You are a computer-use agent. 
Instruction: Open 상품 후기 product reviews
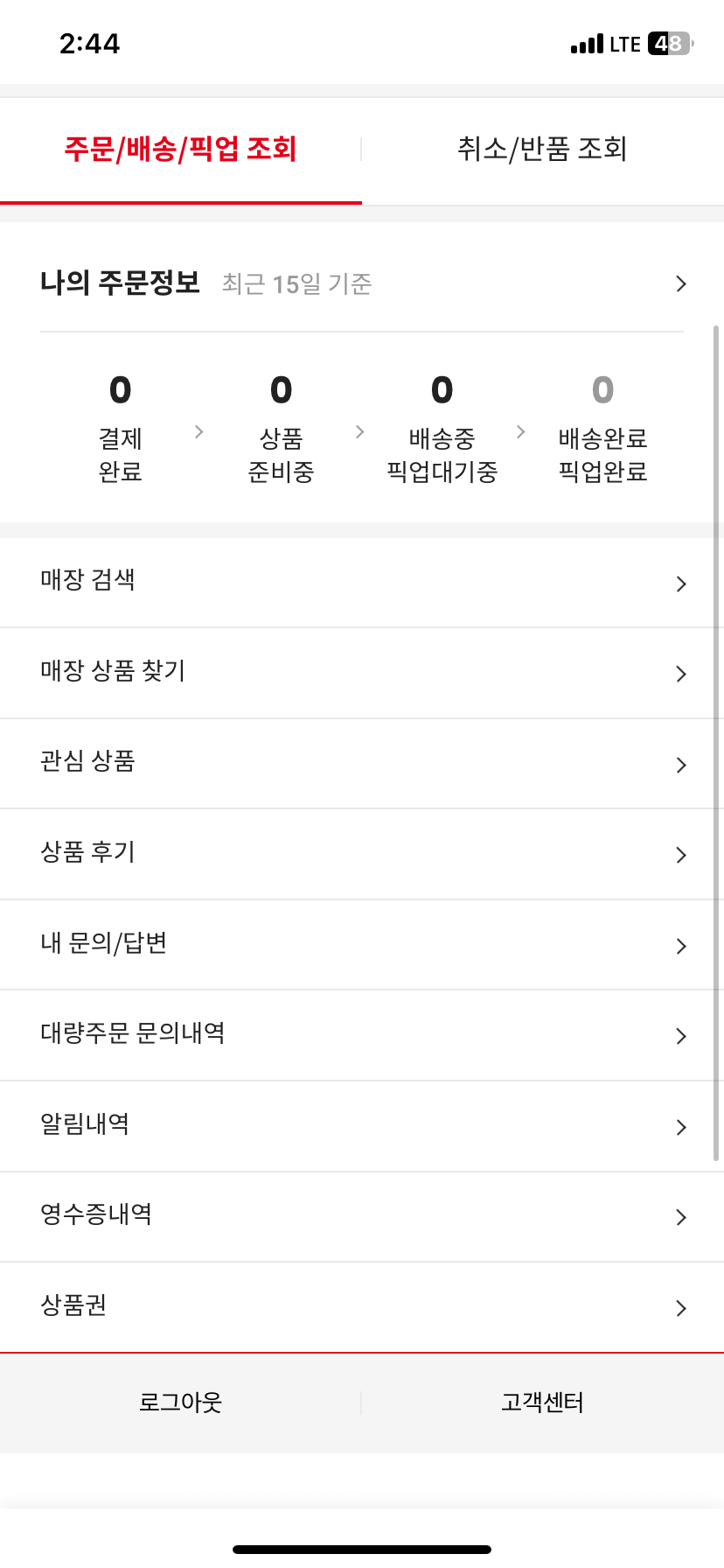[362, 854]
